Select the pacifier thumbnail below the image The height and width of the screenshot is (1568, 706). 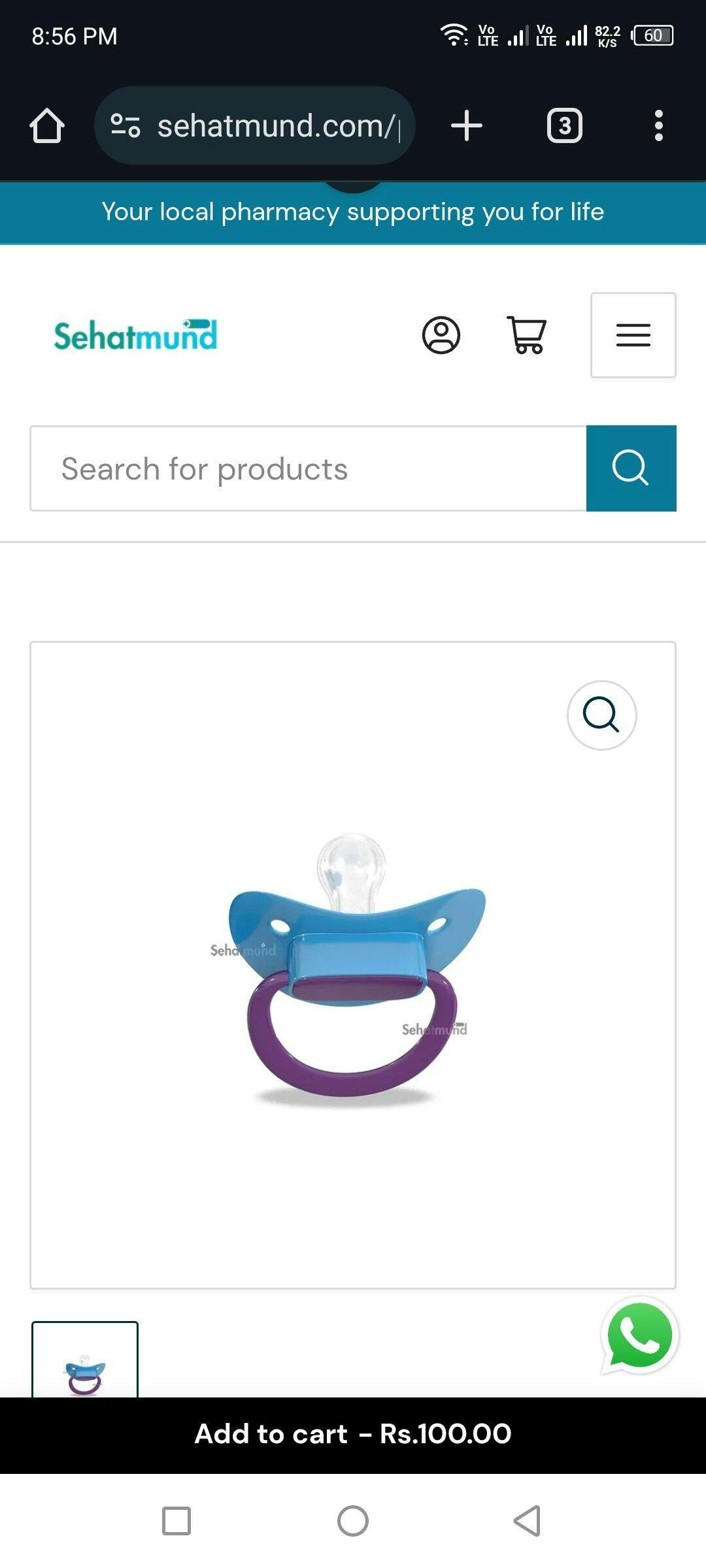tap(85, 1360)
